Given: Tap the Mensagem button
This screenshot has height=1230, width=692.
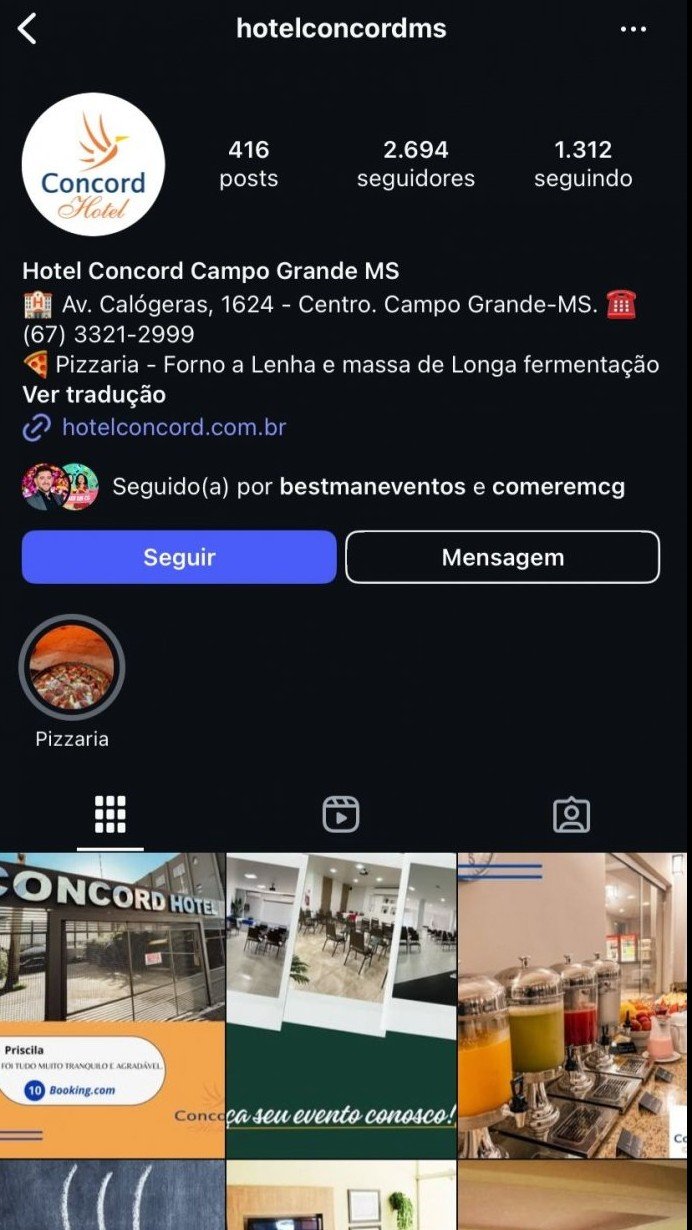Looking at the screenshot, I should (502, 557).
